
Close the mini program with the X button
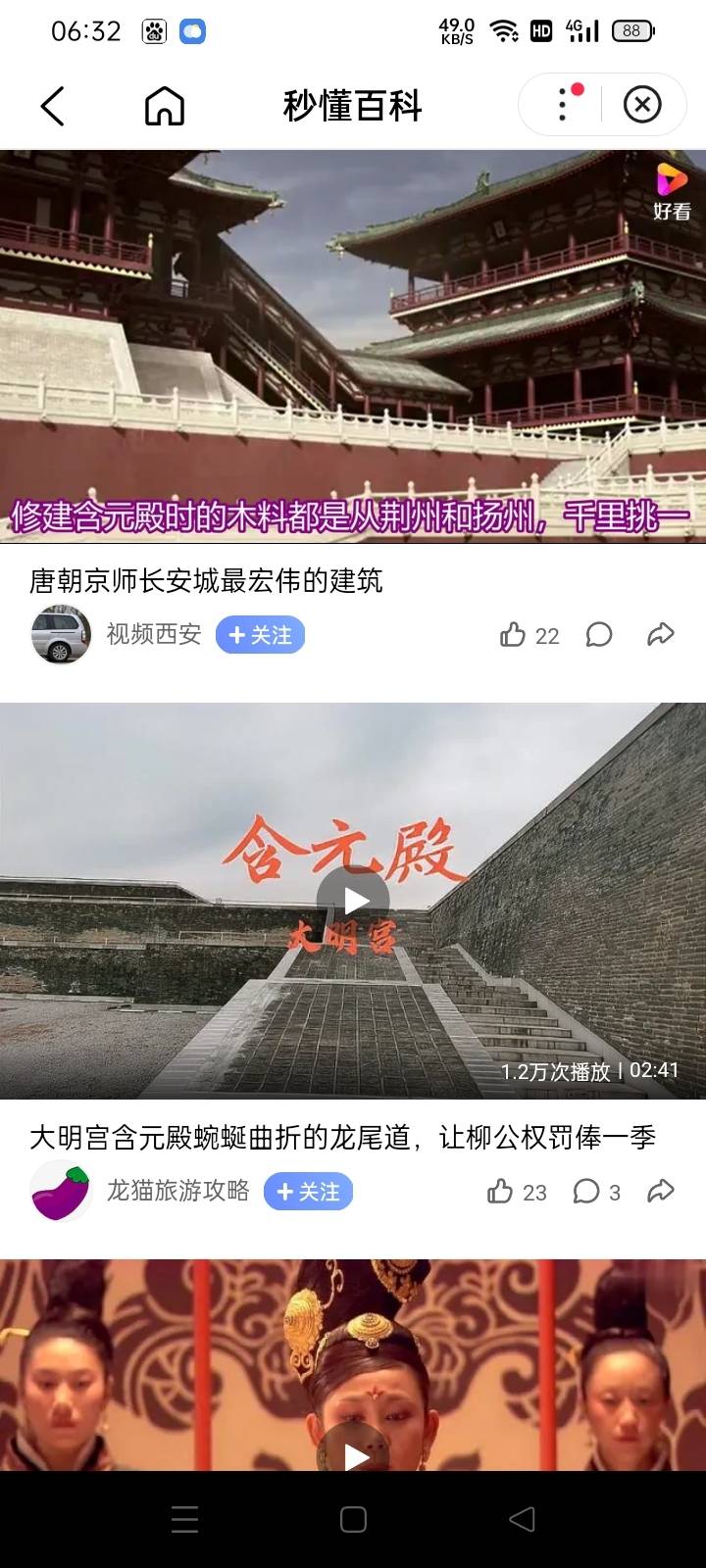642,104
